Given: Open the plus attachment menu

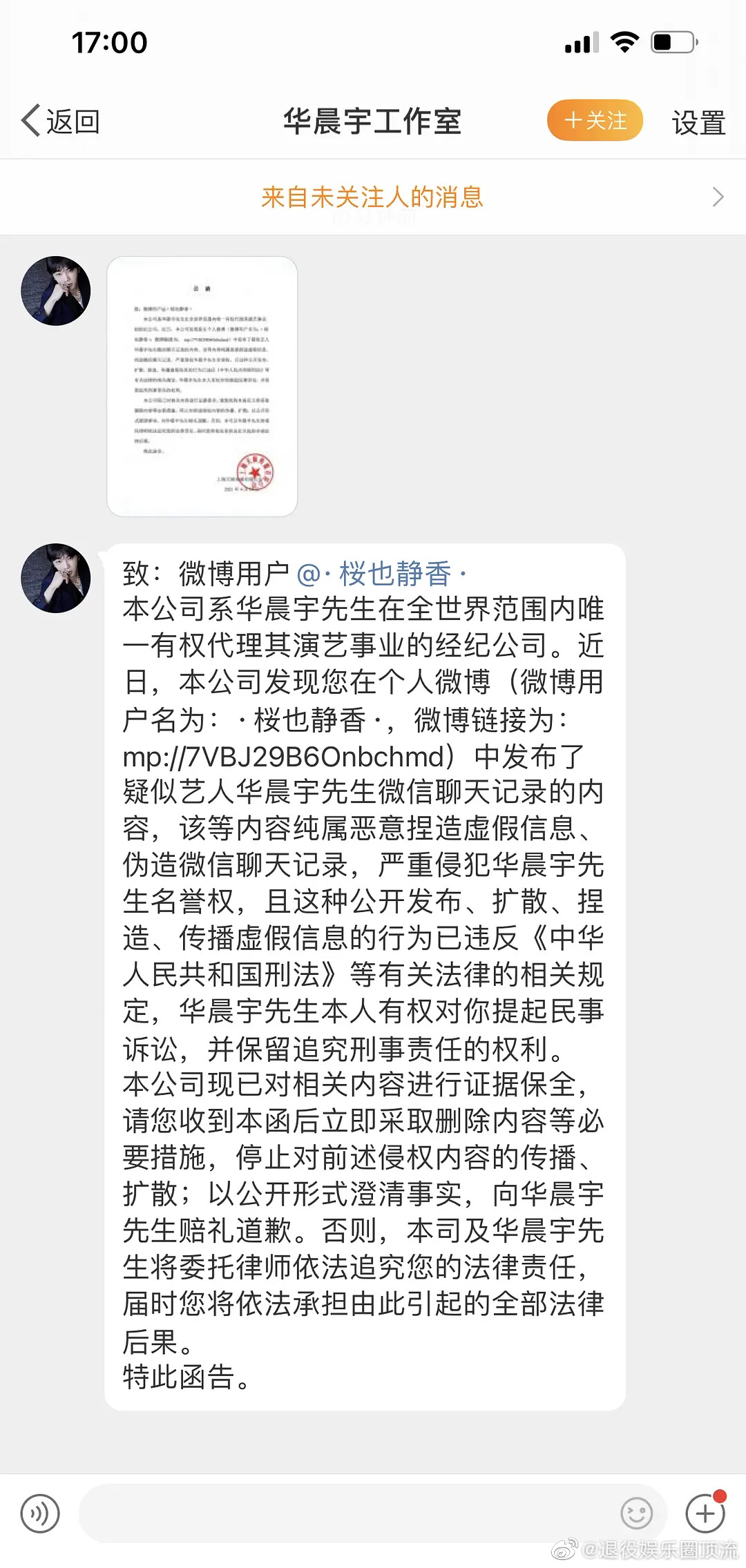Looking at the screenshot, I should pos(705,1513).
